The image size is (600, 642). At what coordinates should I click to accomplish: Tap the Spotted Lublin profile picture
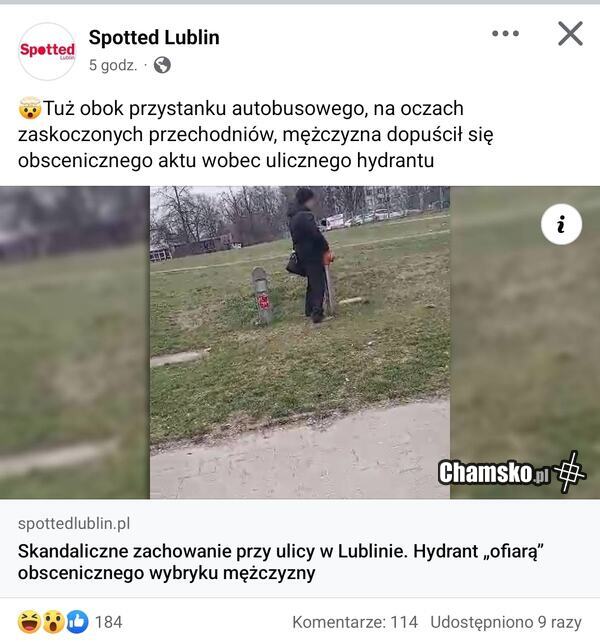pos(47,50)
